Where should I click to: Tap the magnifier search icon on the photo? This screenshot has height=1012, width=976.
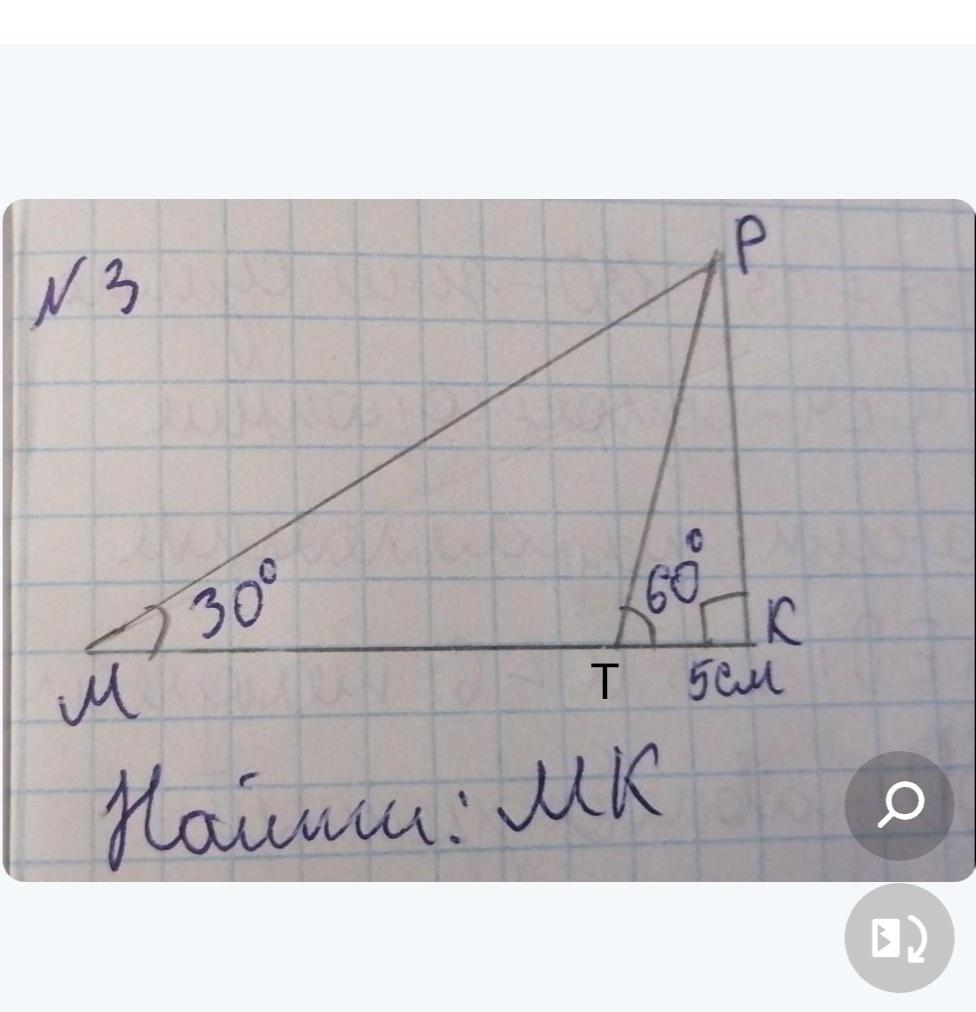(899, 805)
